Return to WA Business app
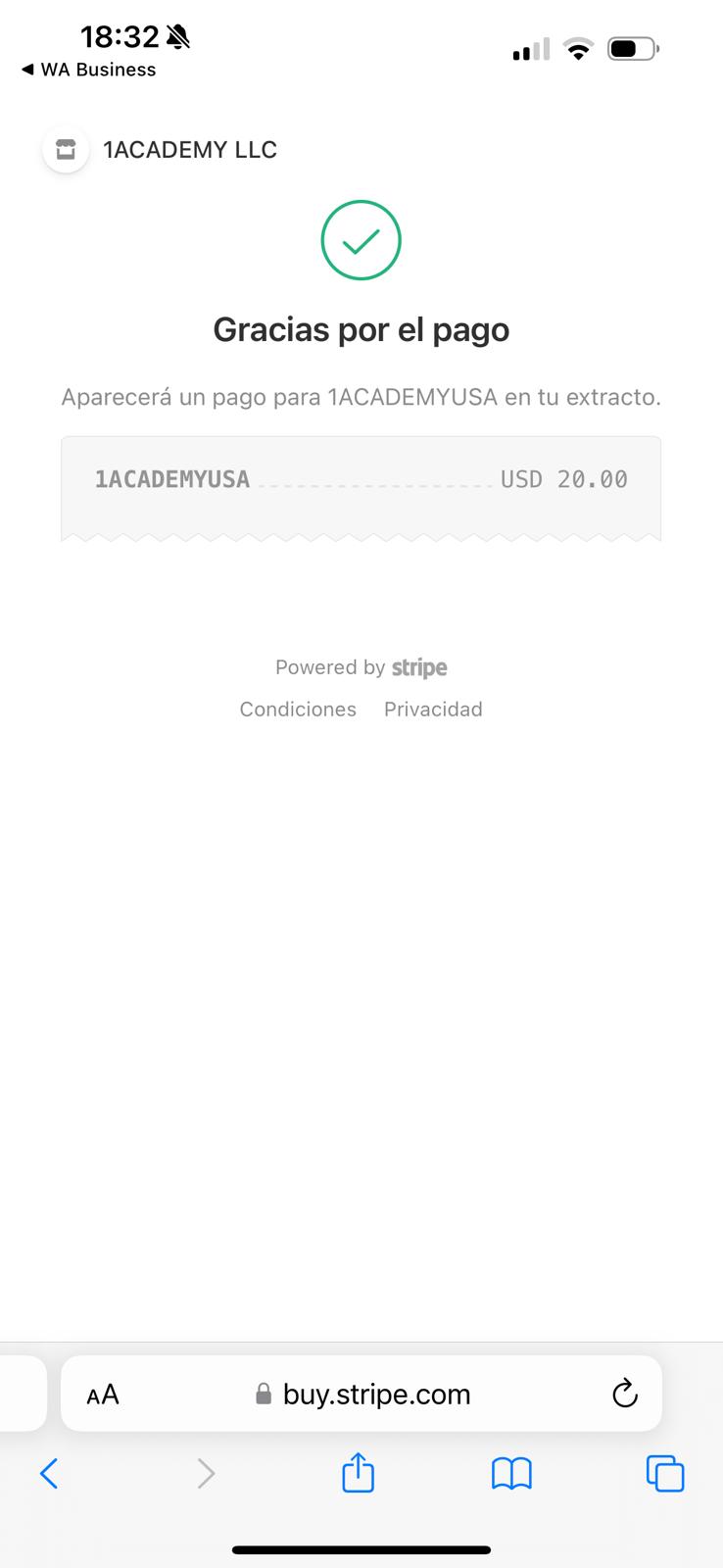This screenshot has width=723, height=1568. click(x=88, y=70)
